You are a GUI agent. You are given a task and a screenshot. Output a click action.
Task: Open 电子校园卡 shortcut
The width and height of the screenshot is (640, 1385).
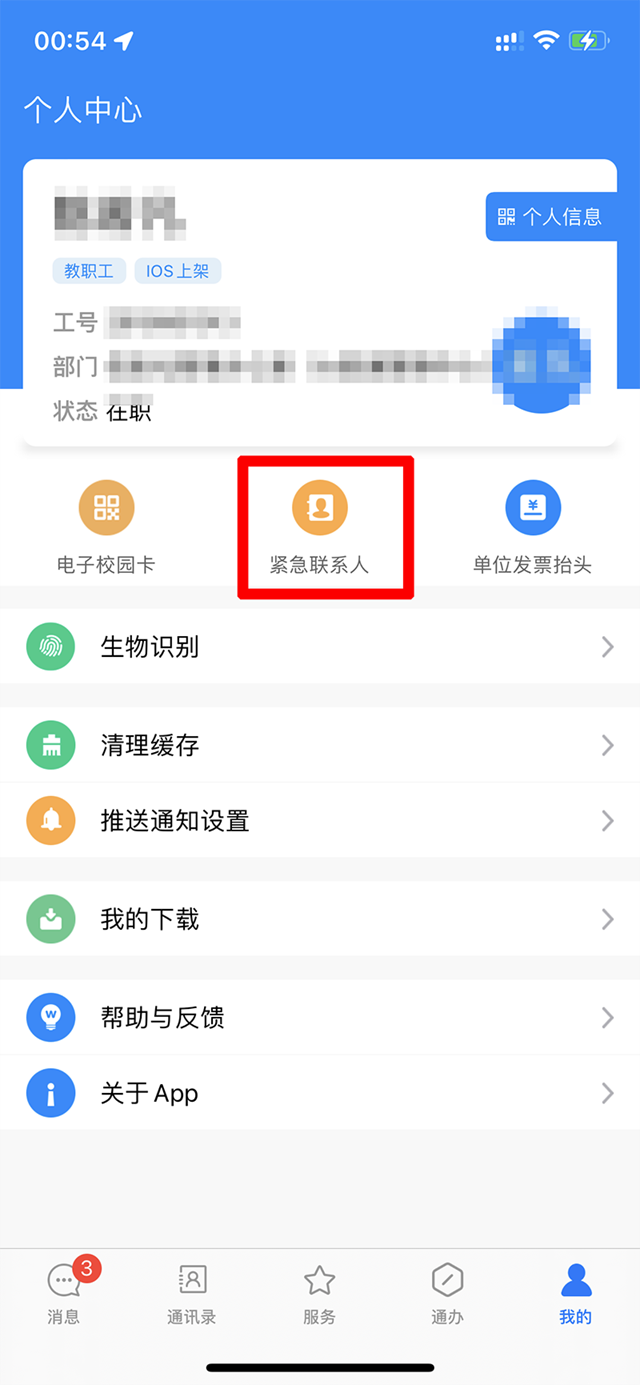[x=106, y=527]
